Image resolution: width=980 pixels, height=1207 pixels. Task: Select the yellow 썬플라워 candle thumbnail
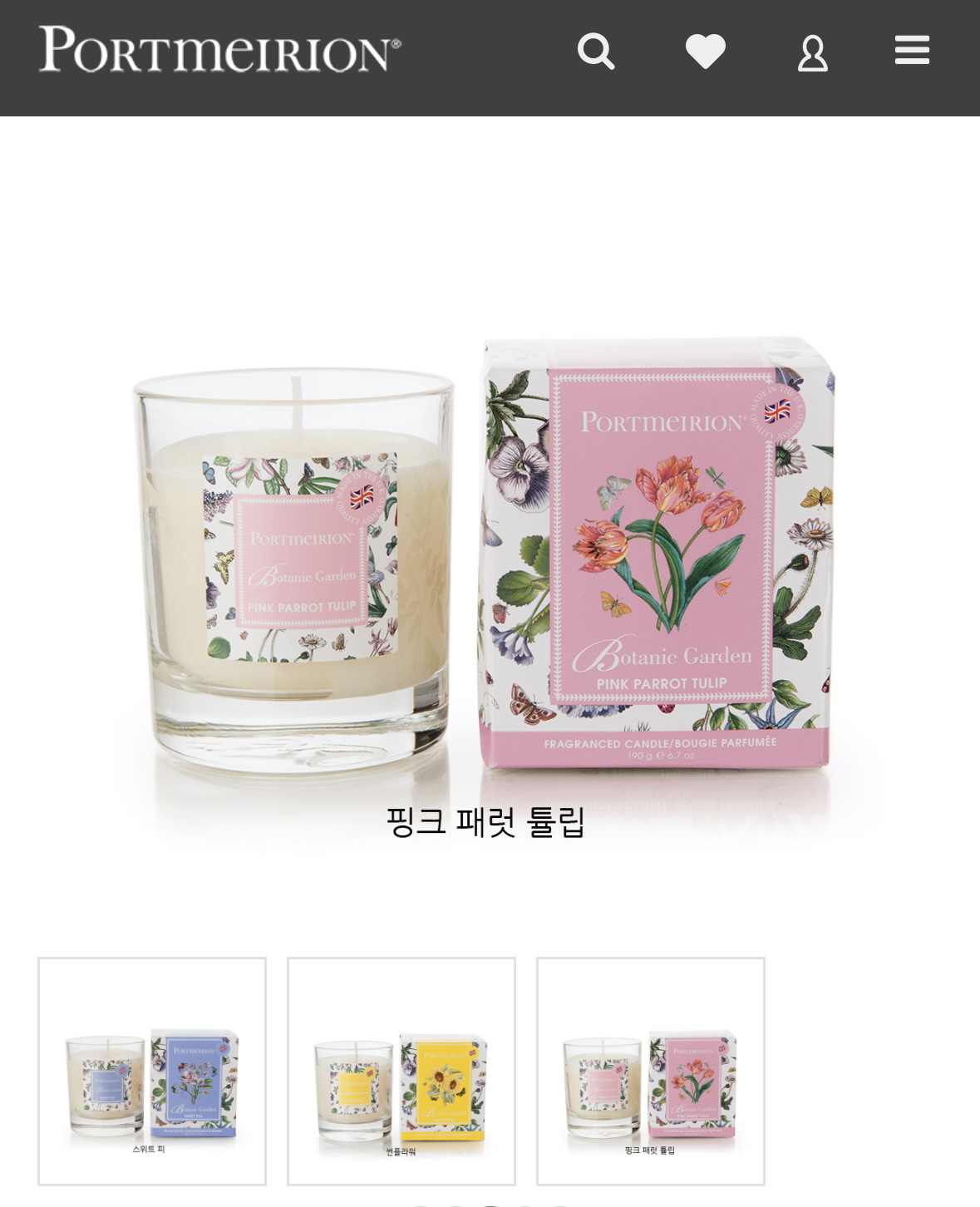coord(401,1071)
